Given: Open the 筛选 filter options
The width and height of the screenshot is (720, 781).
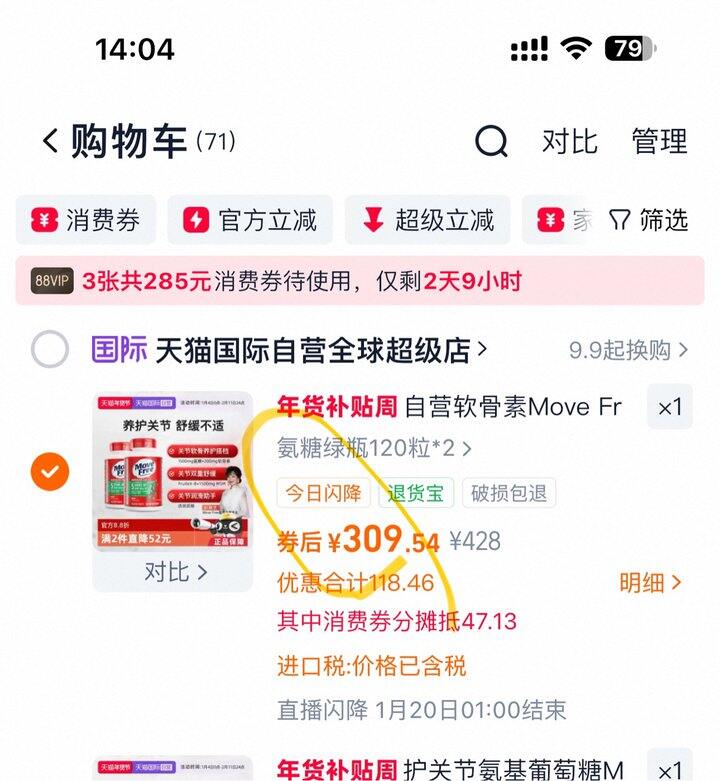Looking at the screenshot, I should point(650,220).
